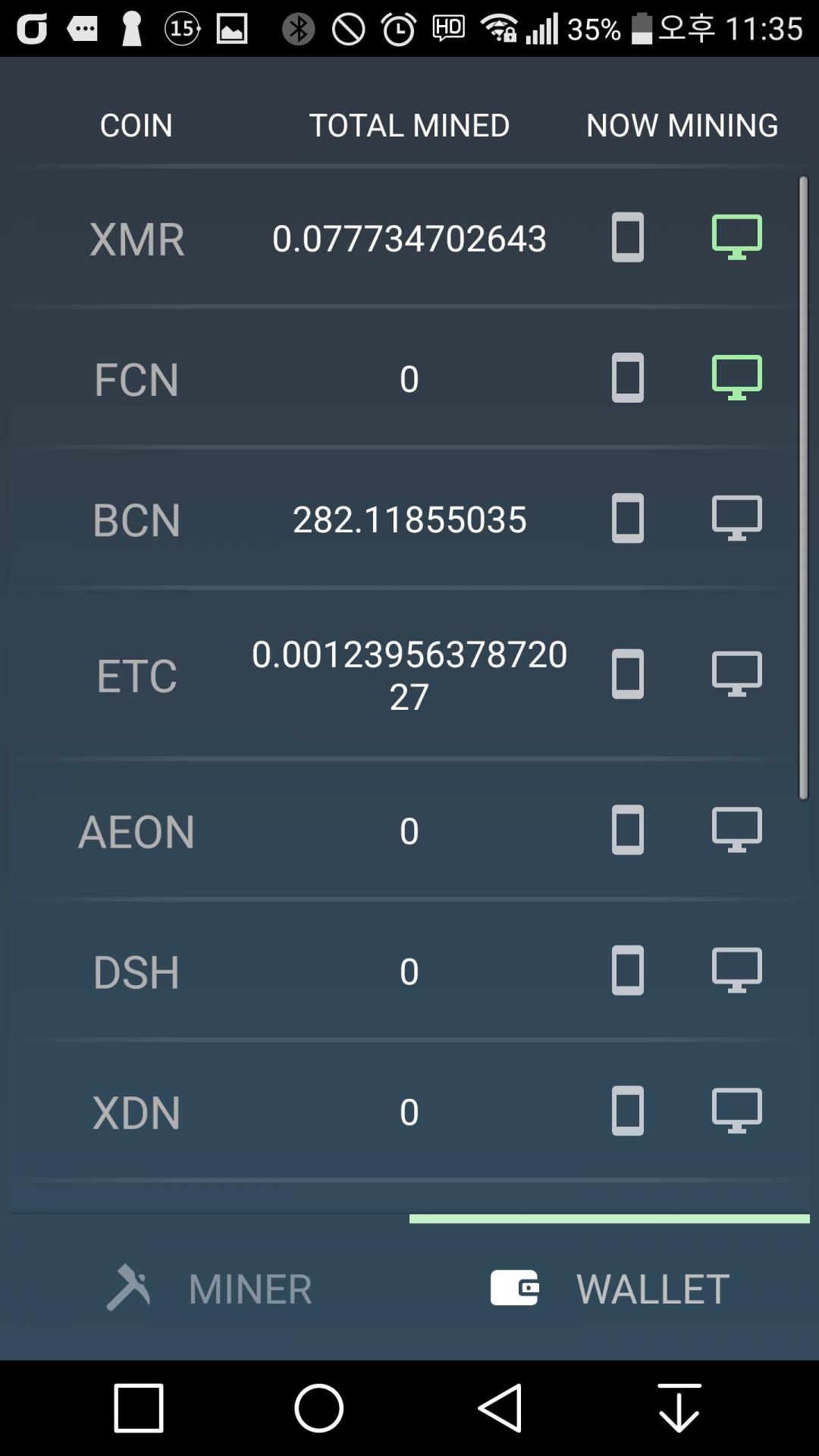Screen dimensions: 819x1456
Task: Go back using the system back button
Action: pyautogui.click(x=500, y=1408)
